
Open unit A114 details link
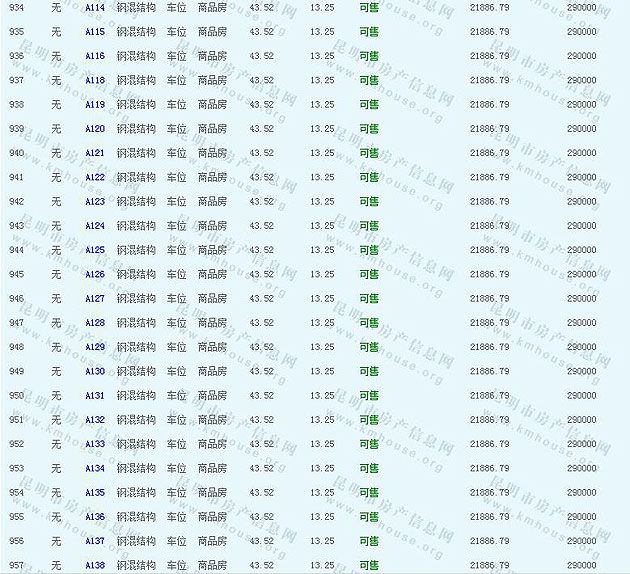95,7
